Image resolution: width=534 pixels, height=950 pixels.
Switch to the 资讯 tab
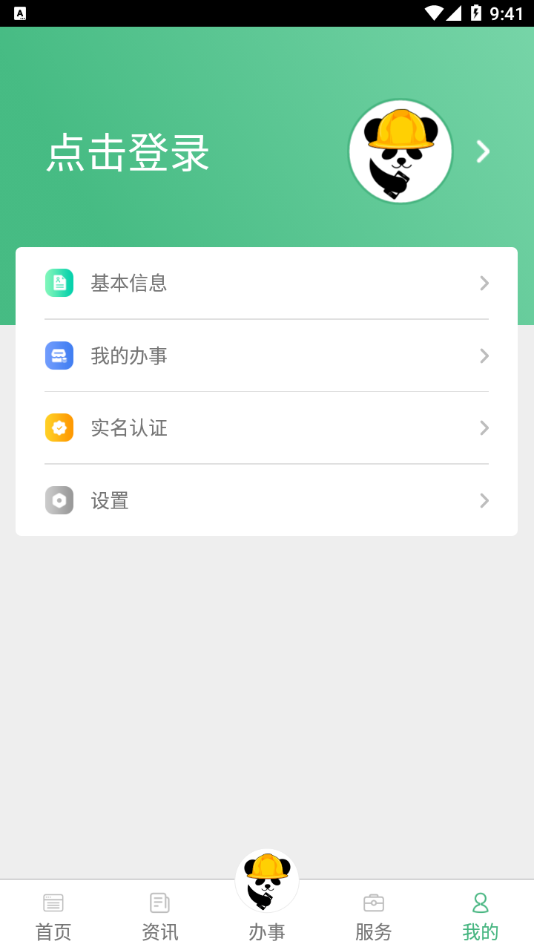(160, 916)
